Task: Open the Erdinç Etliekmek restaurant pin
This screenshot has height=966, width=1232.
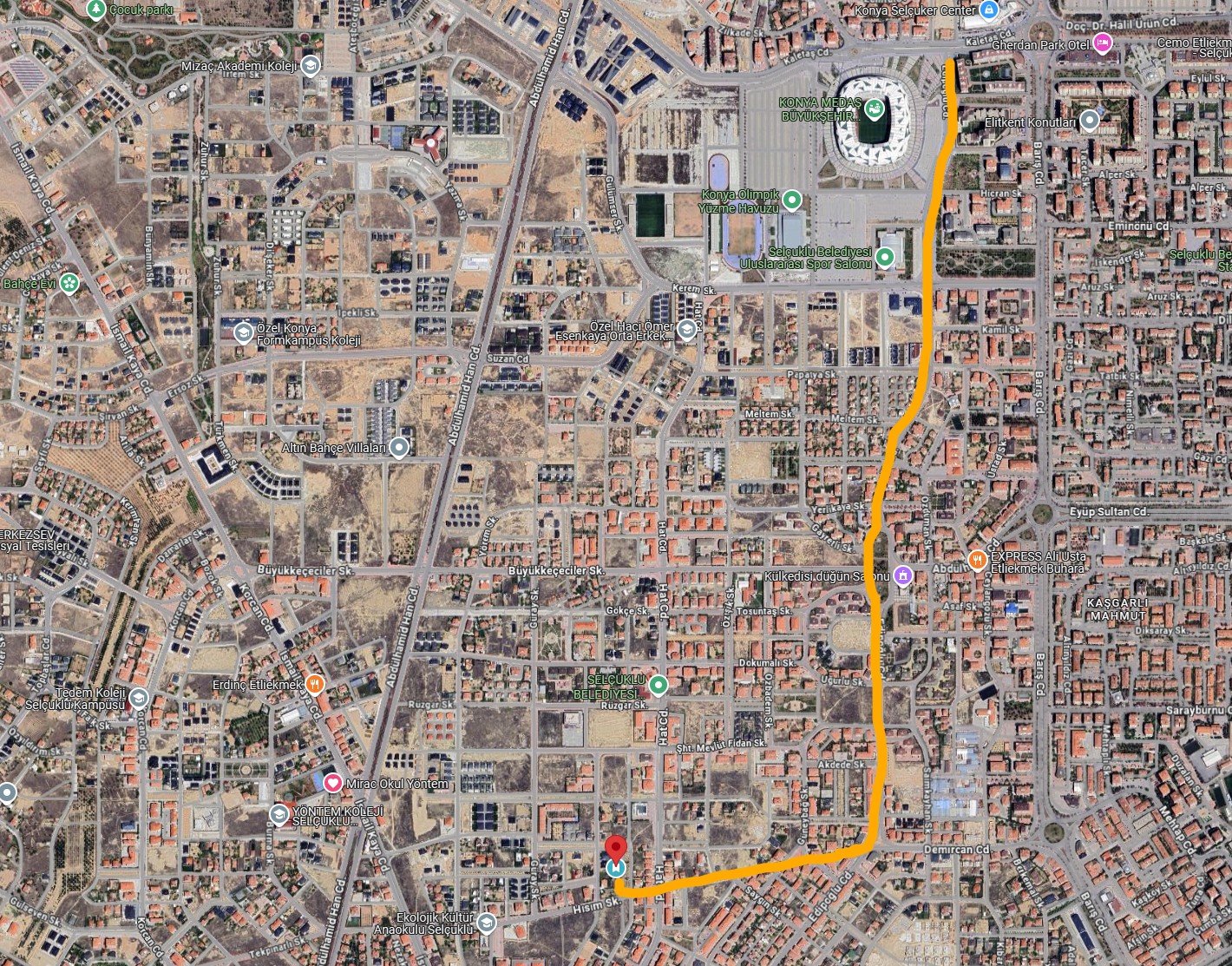Action: [x=315, y=684]
